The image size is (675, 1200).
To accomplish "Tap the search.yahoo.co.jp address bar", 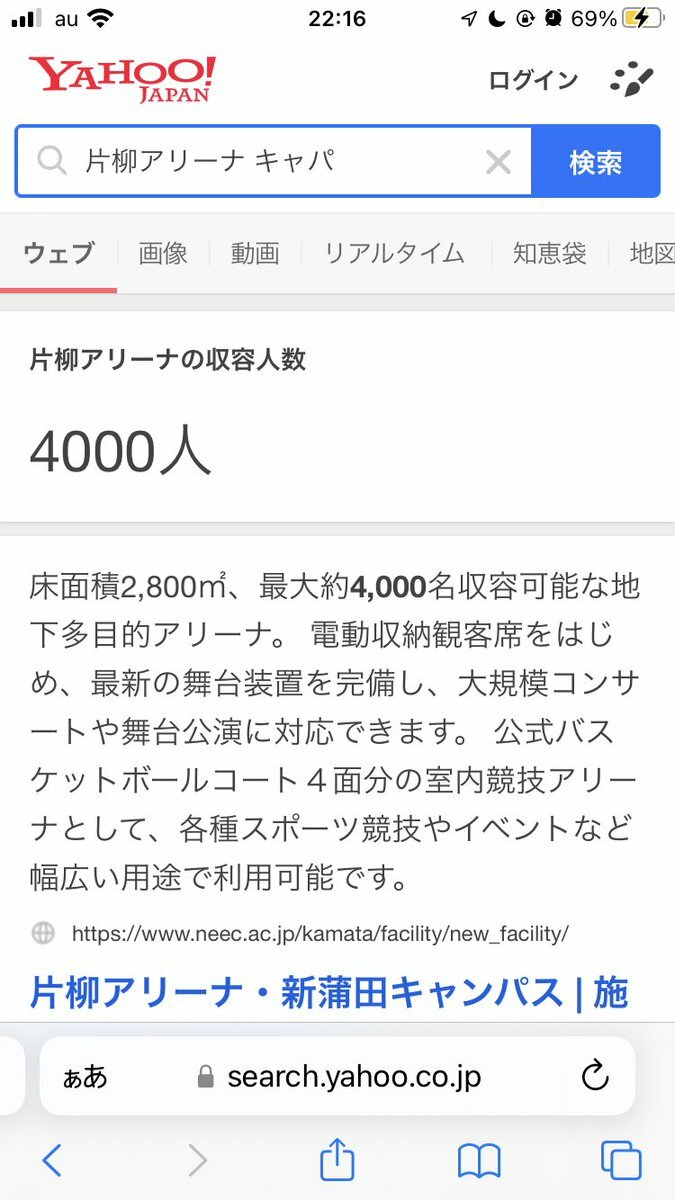I will point(340,1076).
